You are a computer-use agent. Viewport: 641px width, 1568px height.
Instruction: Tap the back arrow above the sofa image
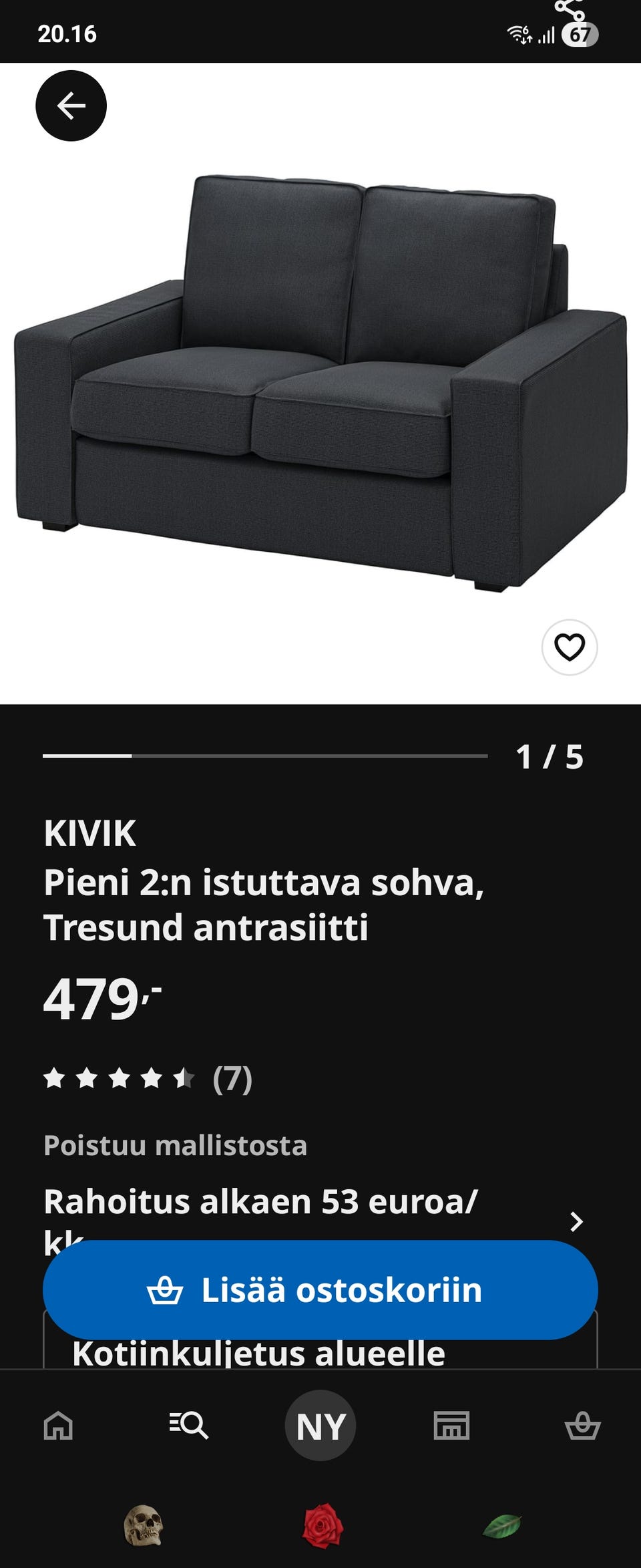70,104
